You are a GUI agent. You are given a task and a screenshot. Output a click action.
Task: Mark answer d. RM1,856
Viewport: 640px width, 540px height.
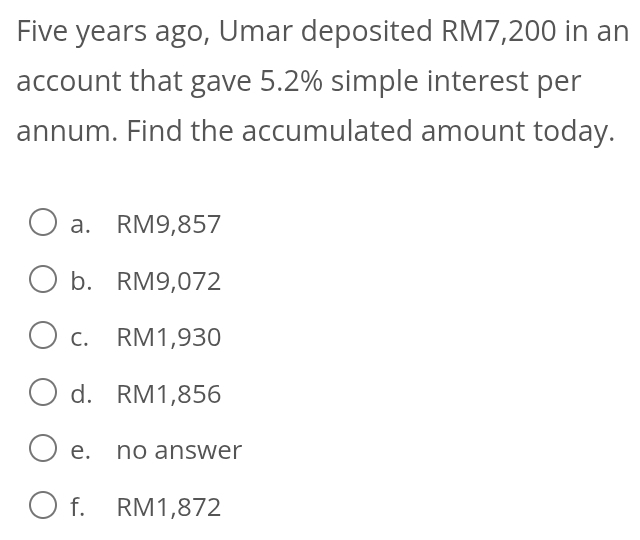pos(43,394)
